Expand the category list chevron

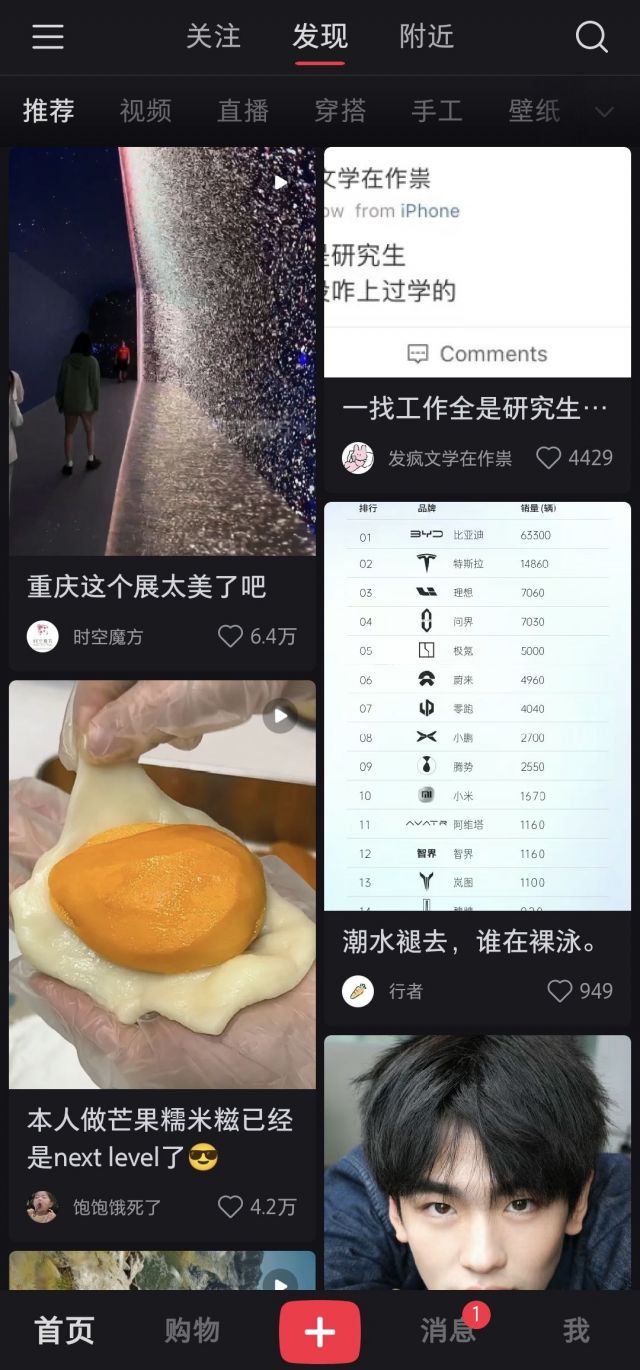tap(604, 111)
